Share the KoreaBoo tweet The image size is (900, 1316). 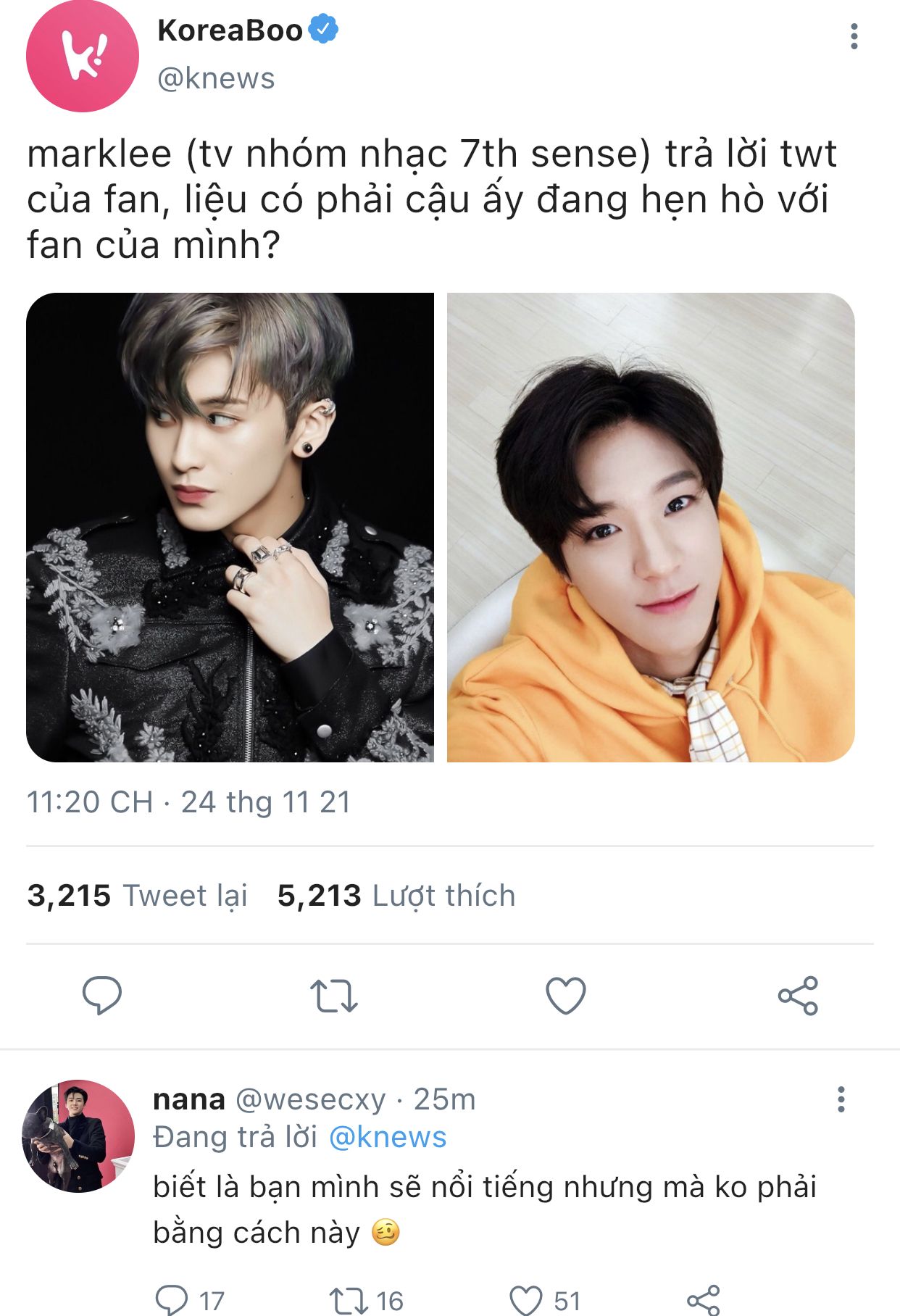pos(798,995)
